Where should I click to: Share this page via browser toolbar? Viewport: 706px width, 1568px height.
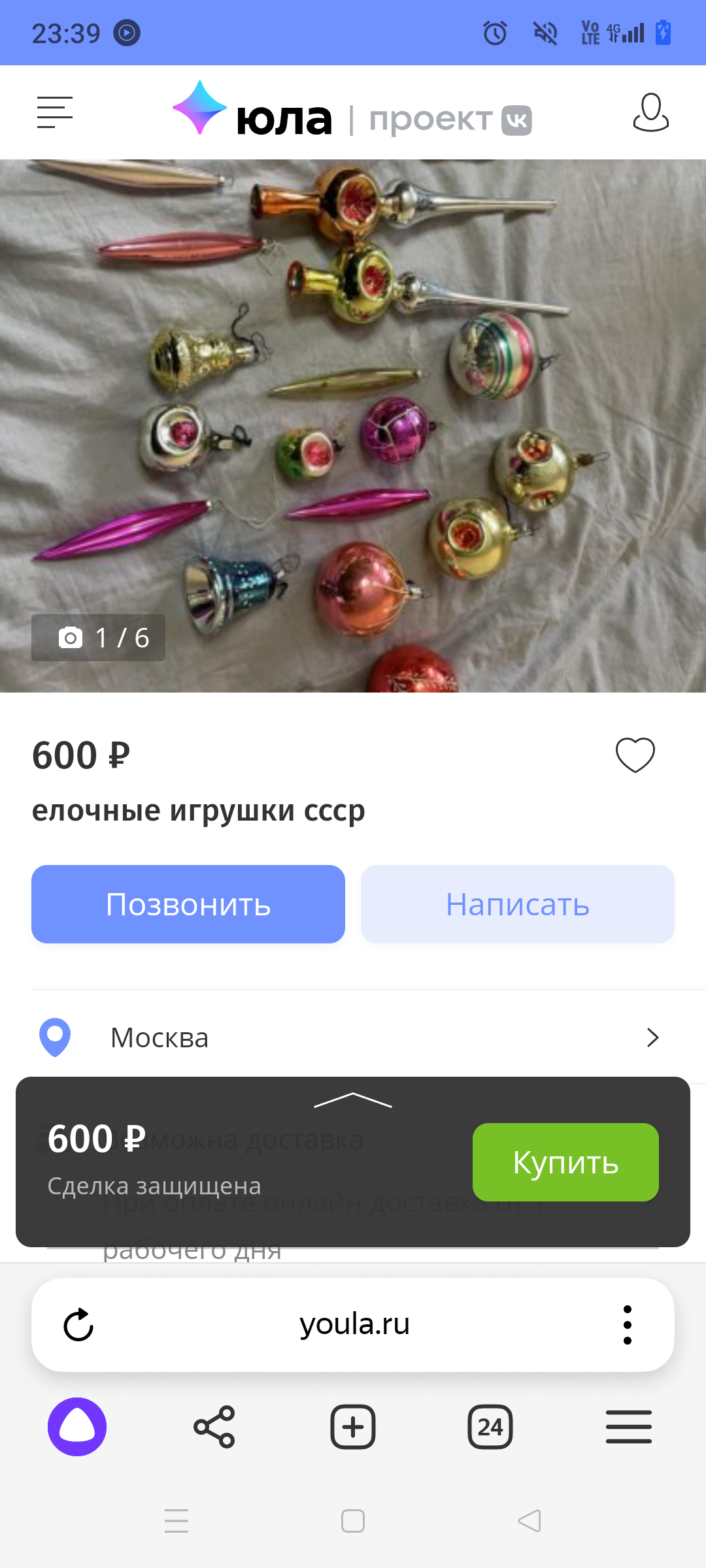point(214,1427)
